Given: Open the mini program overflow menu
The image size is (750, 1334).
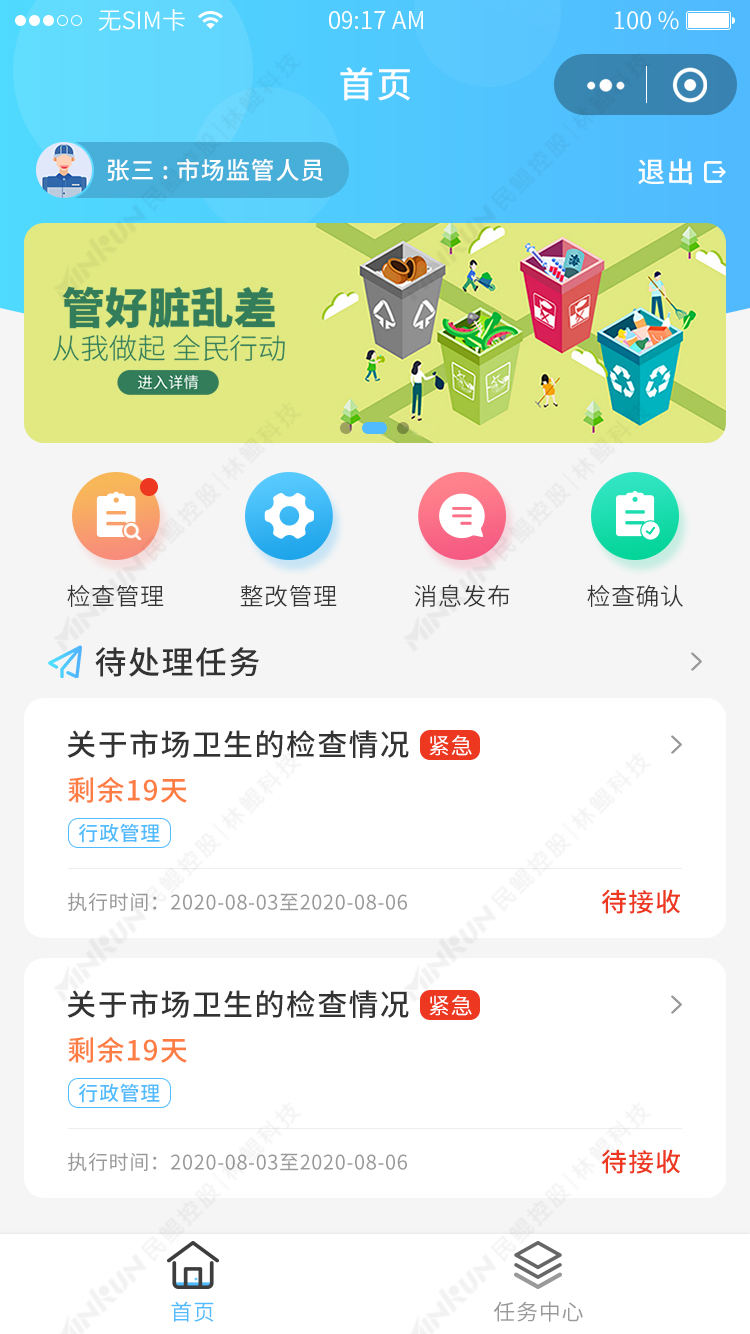Looking at the screenshot, I should 605,86.
